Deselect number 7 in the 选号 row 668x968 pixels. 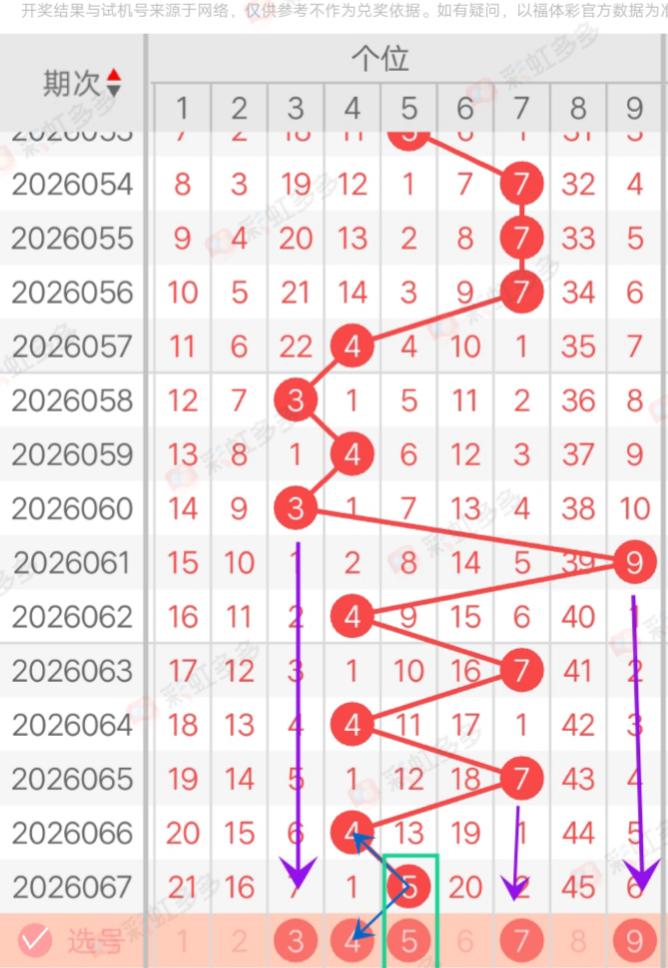pos(521,941)
